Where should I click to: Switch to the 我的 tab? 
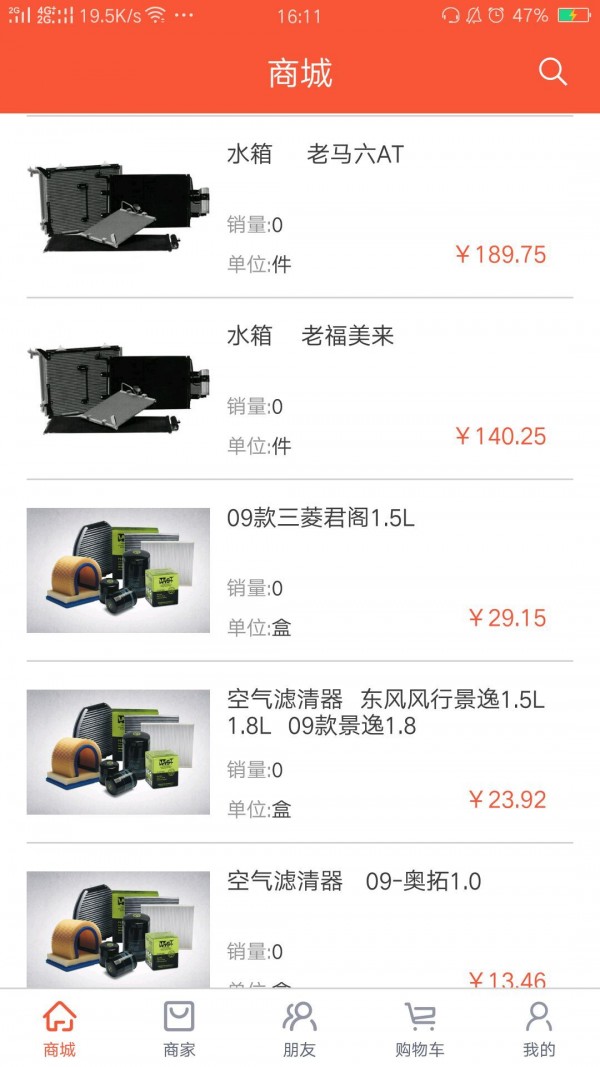tap(539, 1029)
